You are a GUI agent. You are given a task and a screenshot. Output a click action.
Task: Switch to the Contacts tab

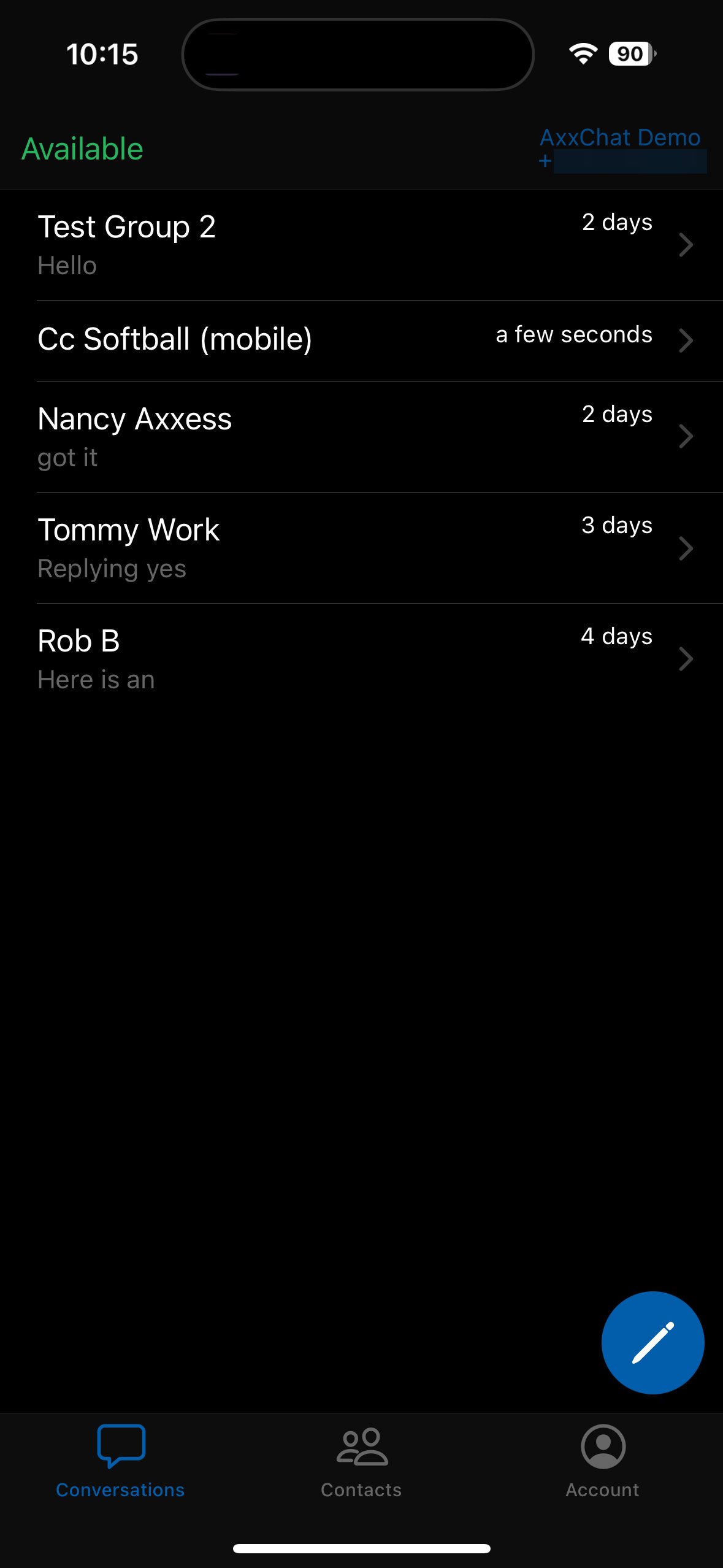pos(361,1462)
